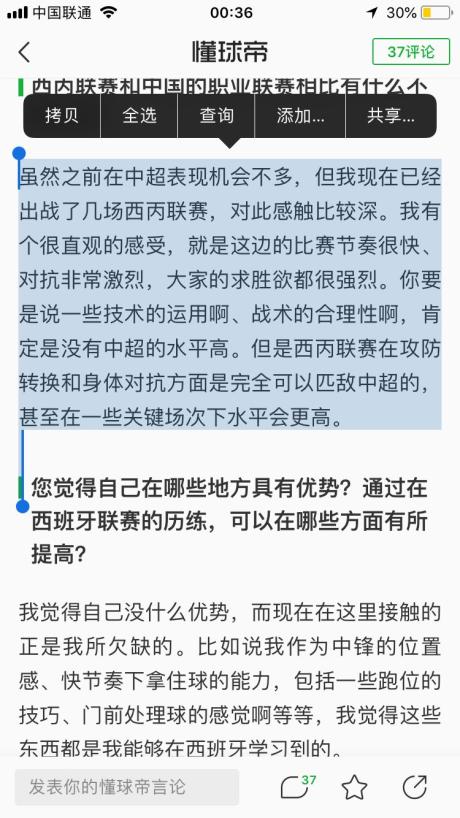Select 添加... in the selection menu

click(300, 115)
